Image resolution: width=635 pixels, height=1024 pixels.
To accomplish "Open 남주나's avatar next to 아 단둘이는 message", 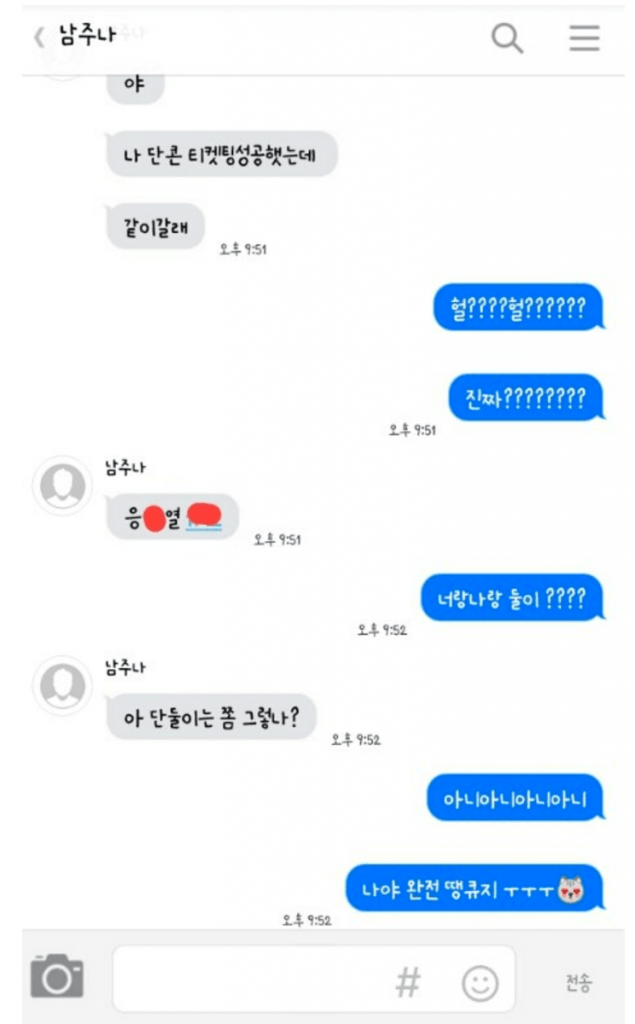I will [63, 686].
